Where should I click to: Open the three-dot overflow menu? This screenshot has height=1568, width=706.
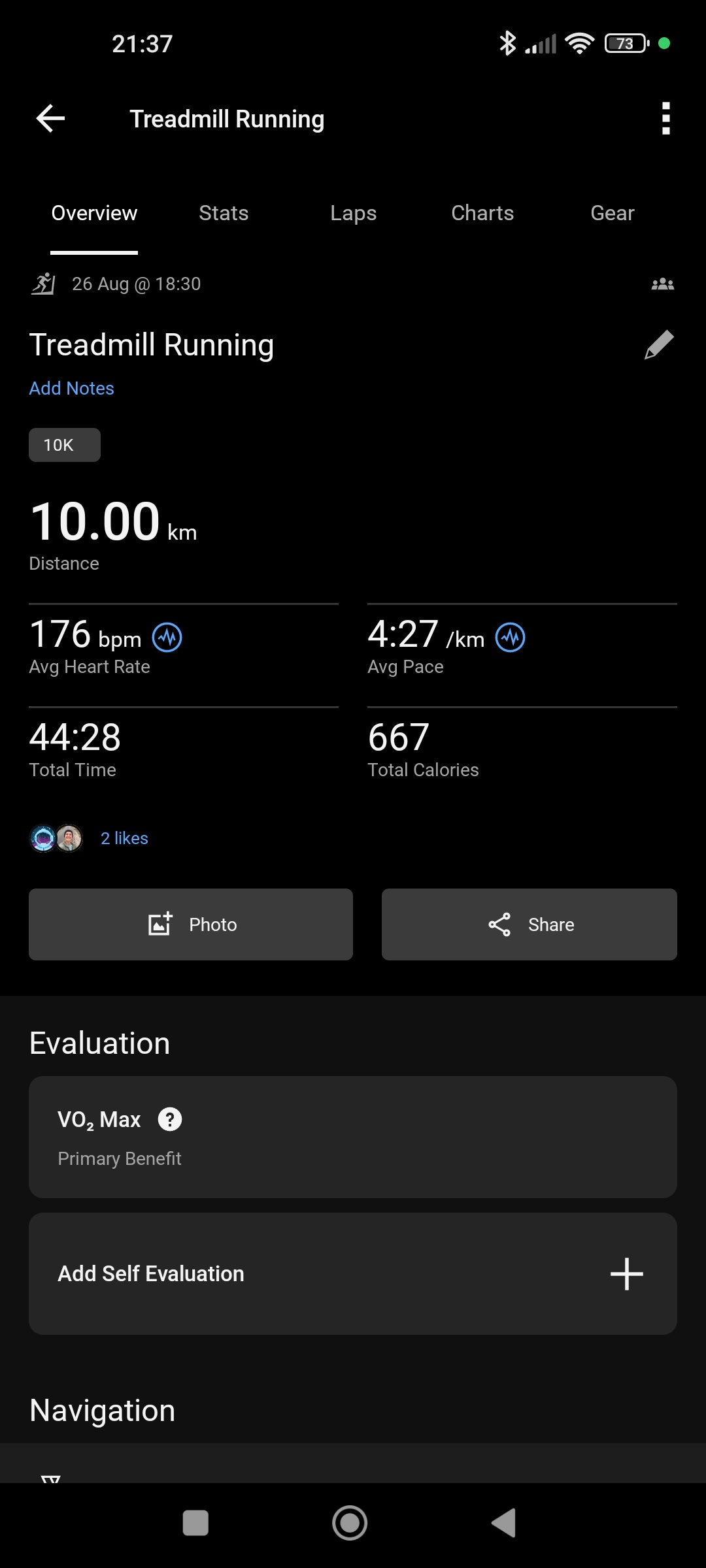point(665,118)
